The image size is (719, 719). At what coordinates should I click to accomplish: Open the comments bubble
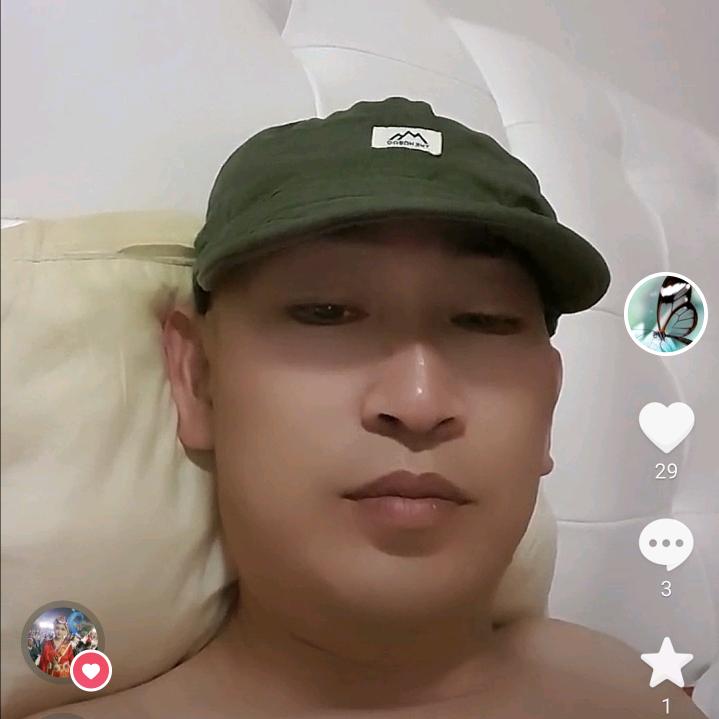pos(666,545)
